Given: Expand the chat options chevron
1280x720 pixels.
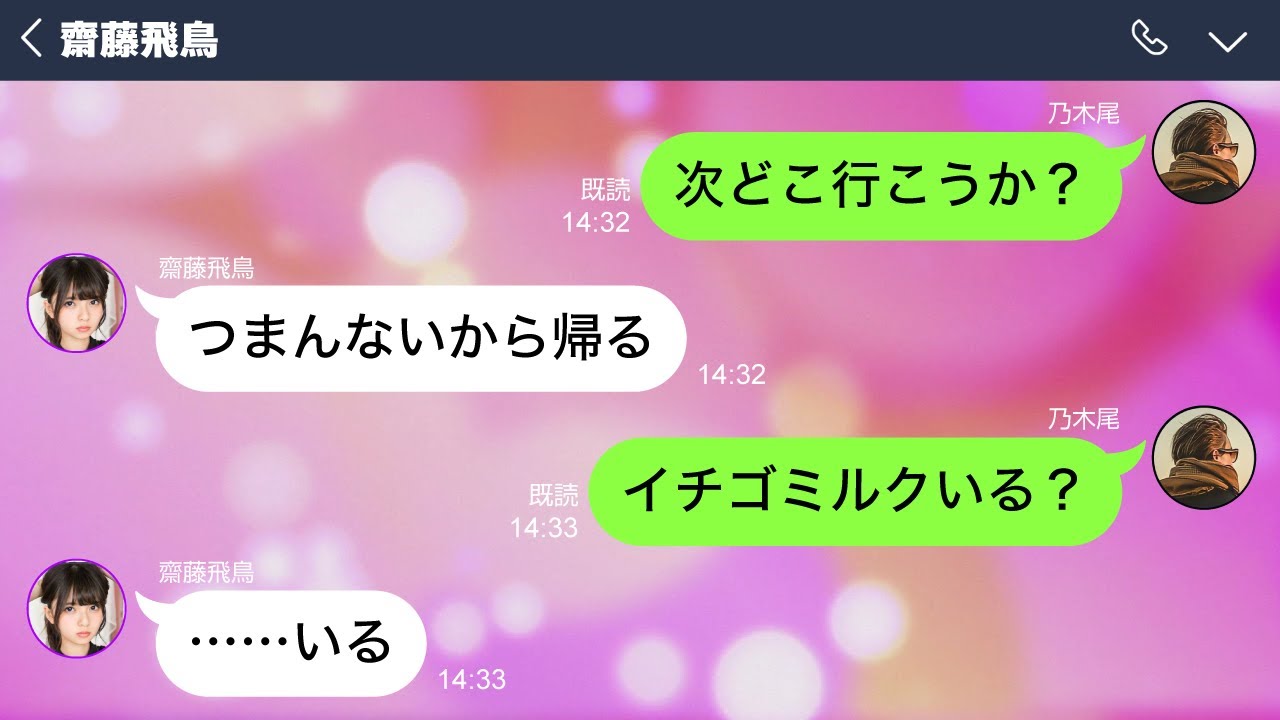Looking at the screenshot, I should coord(1227,40).
